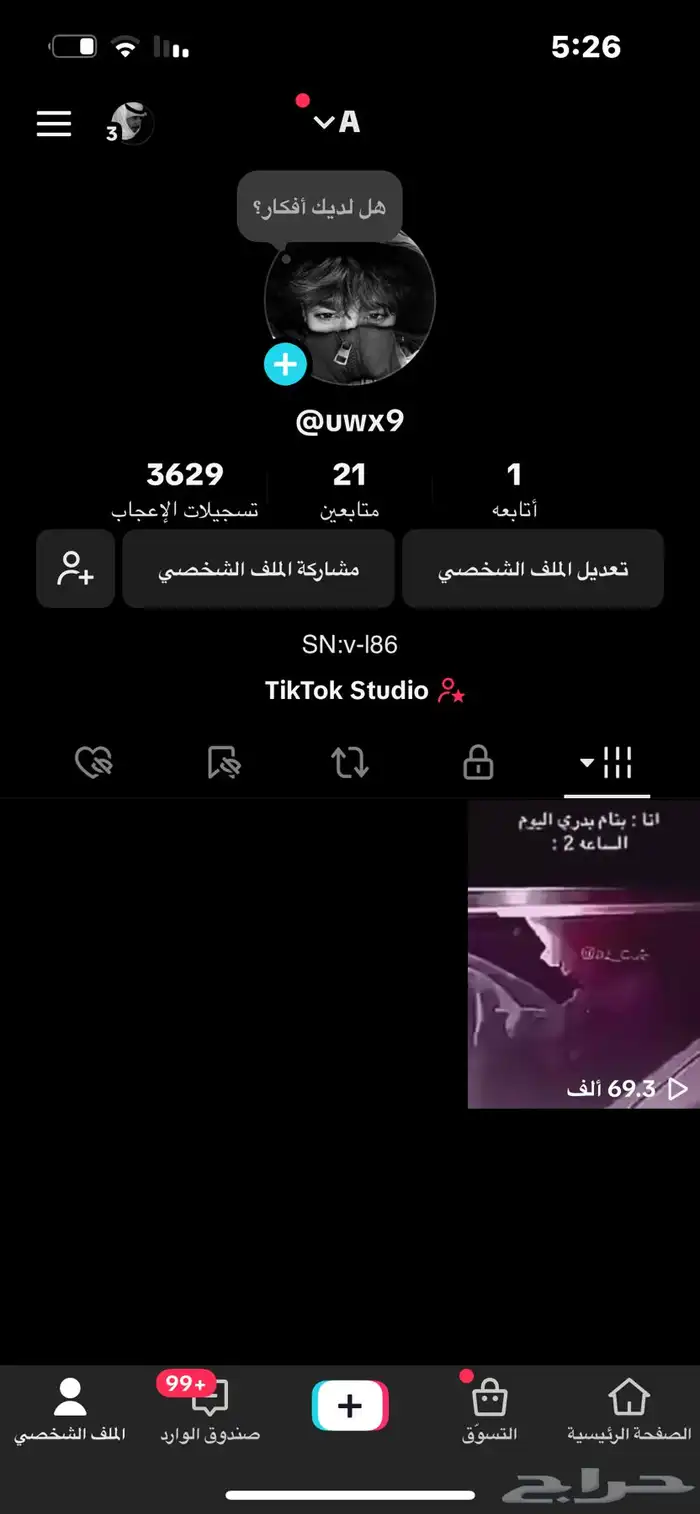Switch to the liked videos tab

pos(93,764)
